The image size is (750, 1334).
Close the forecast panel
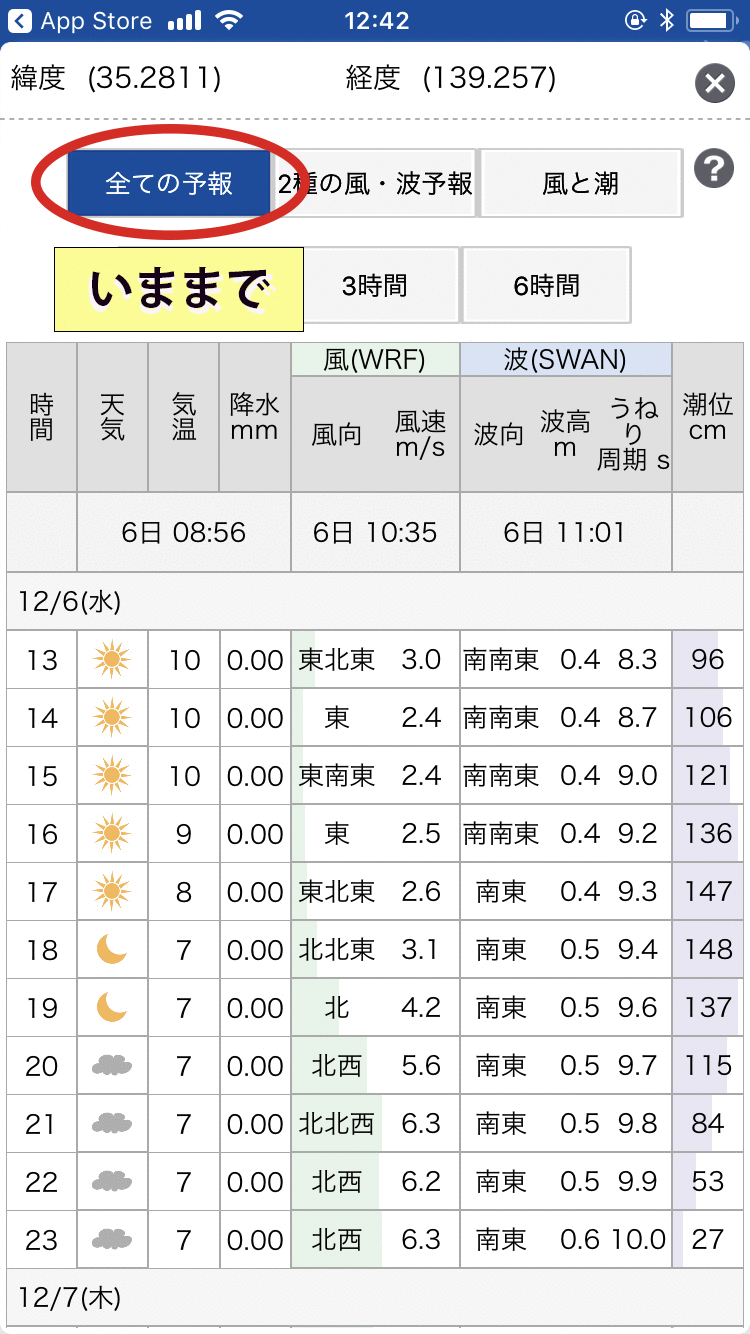click(x=714, y=83)
